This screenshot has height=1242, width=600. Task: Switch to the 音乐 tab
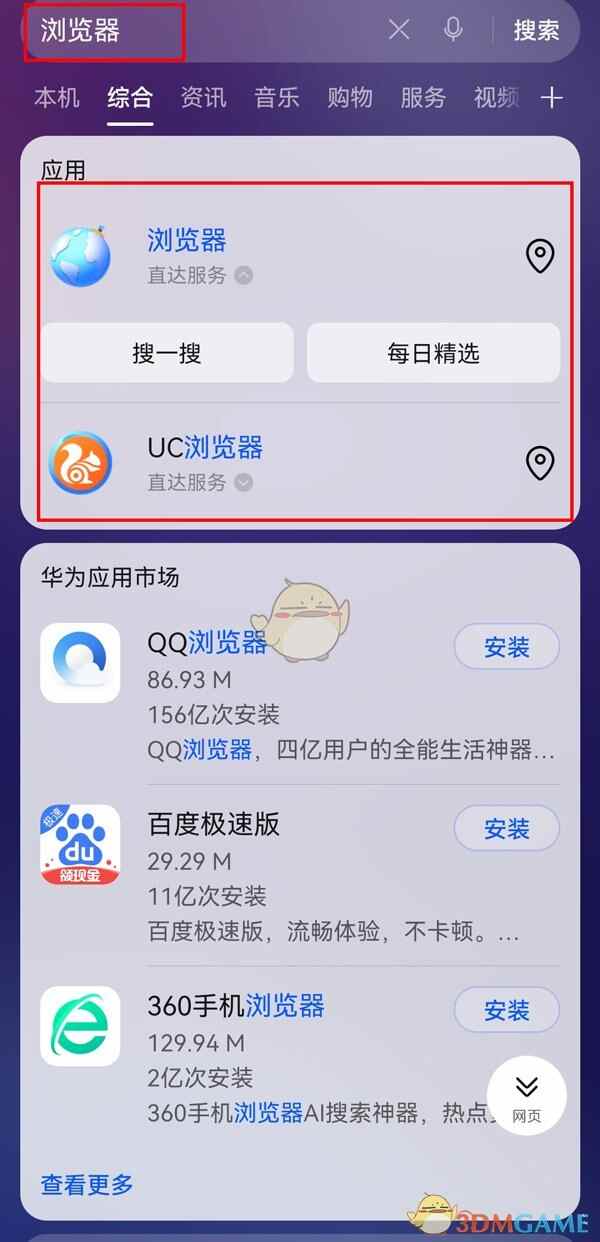click(277, 97)
